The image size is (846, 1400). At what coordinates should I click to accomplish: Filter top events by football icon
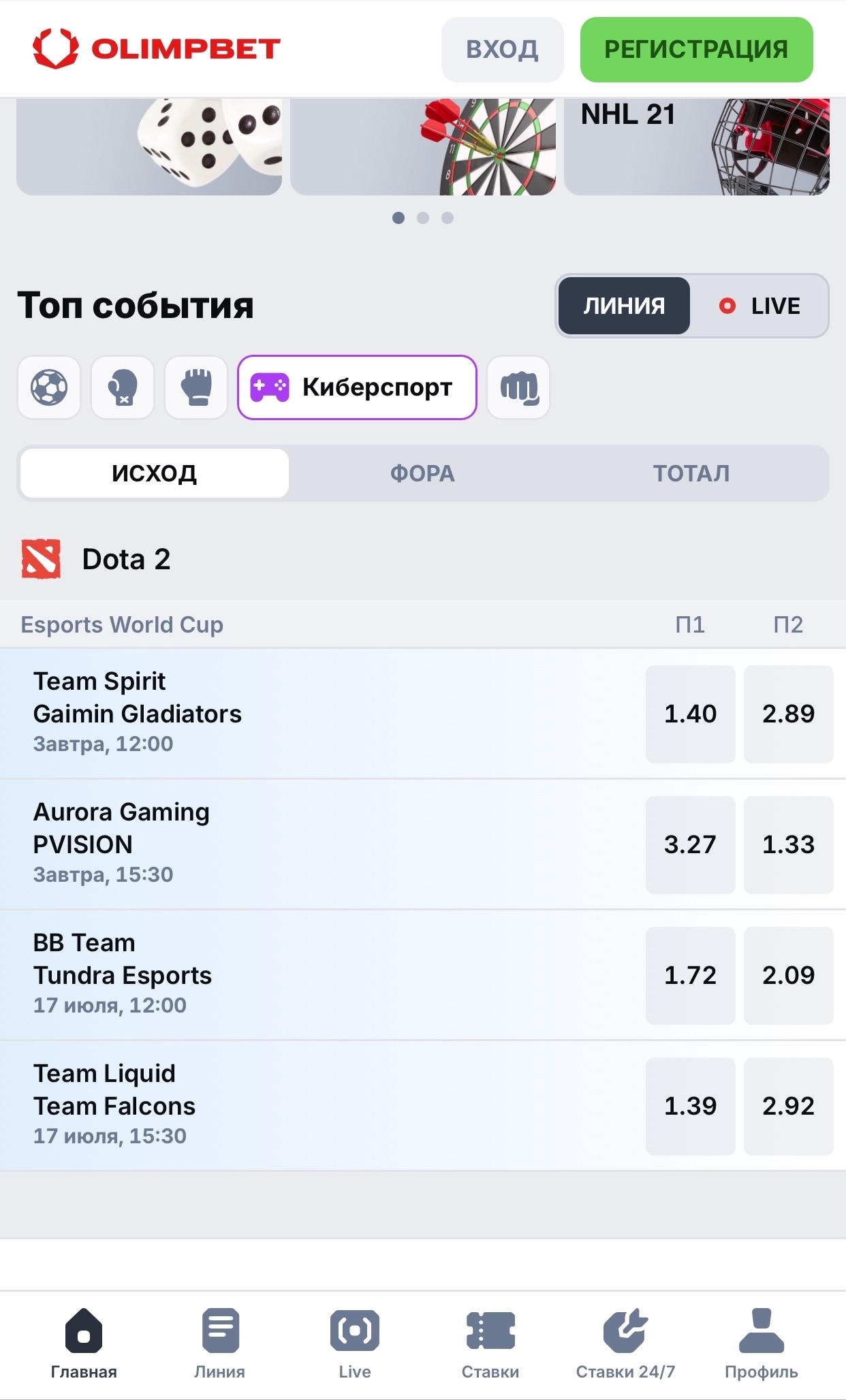coord(49,387)
